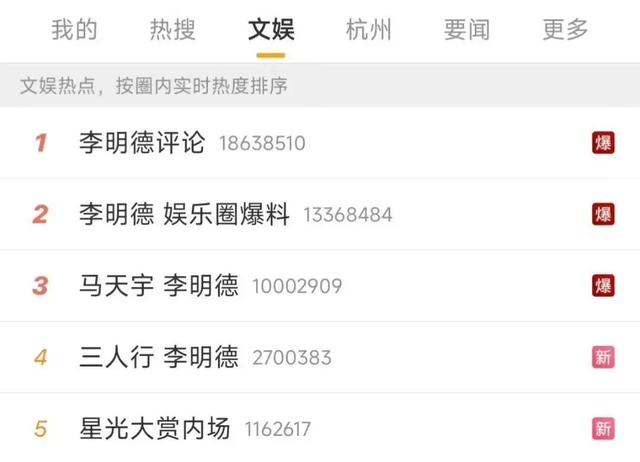The height and width of the screenshot is (462, 640).
Task: Switch to the 我的 tab
Action: click(74, 30)
